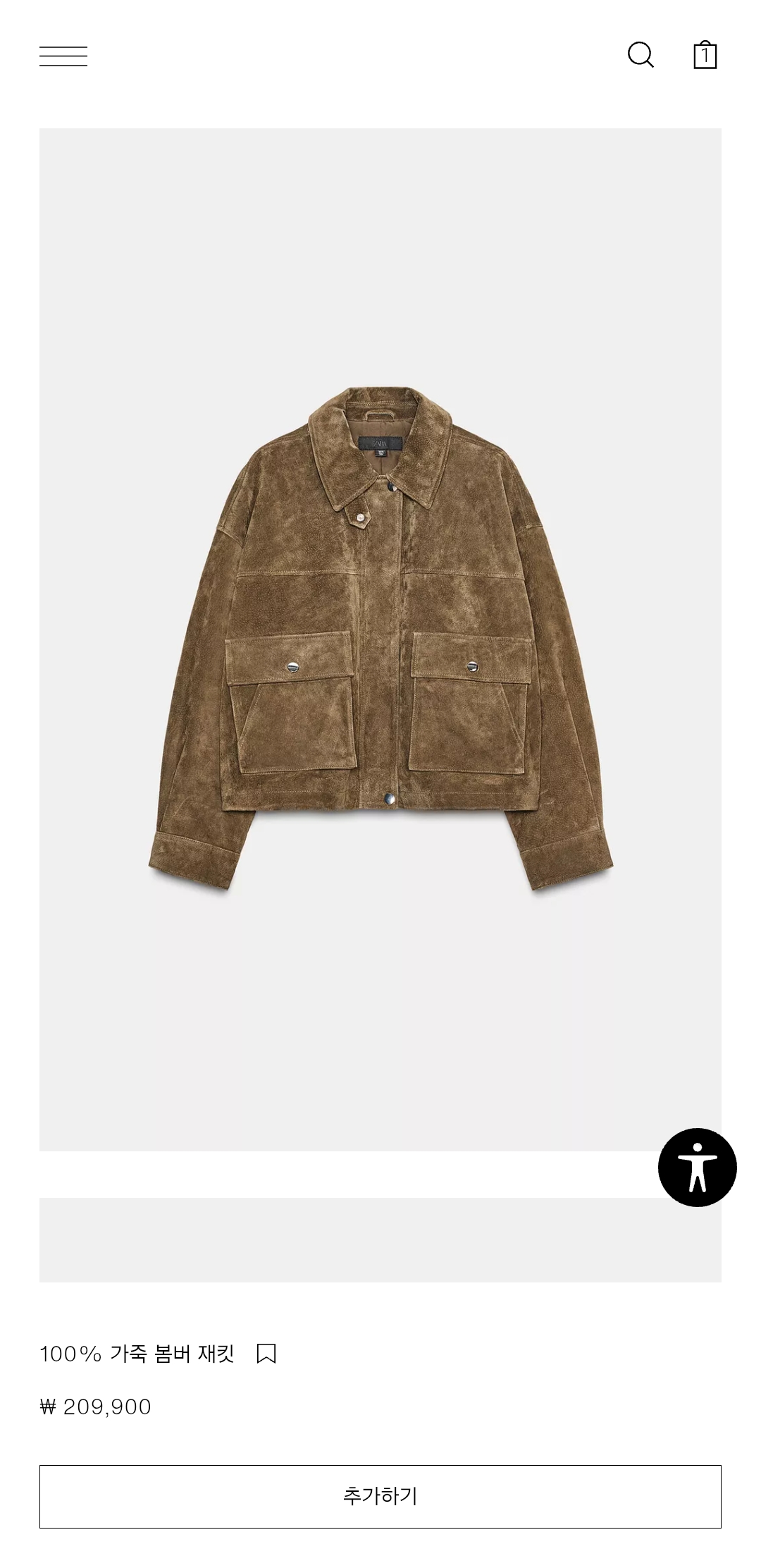This screenshot has width=761, height=1568.
Task: Open the accessibility options button
Action: [x=697, y=1167]
